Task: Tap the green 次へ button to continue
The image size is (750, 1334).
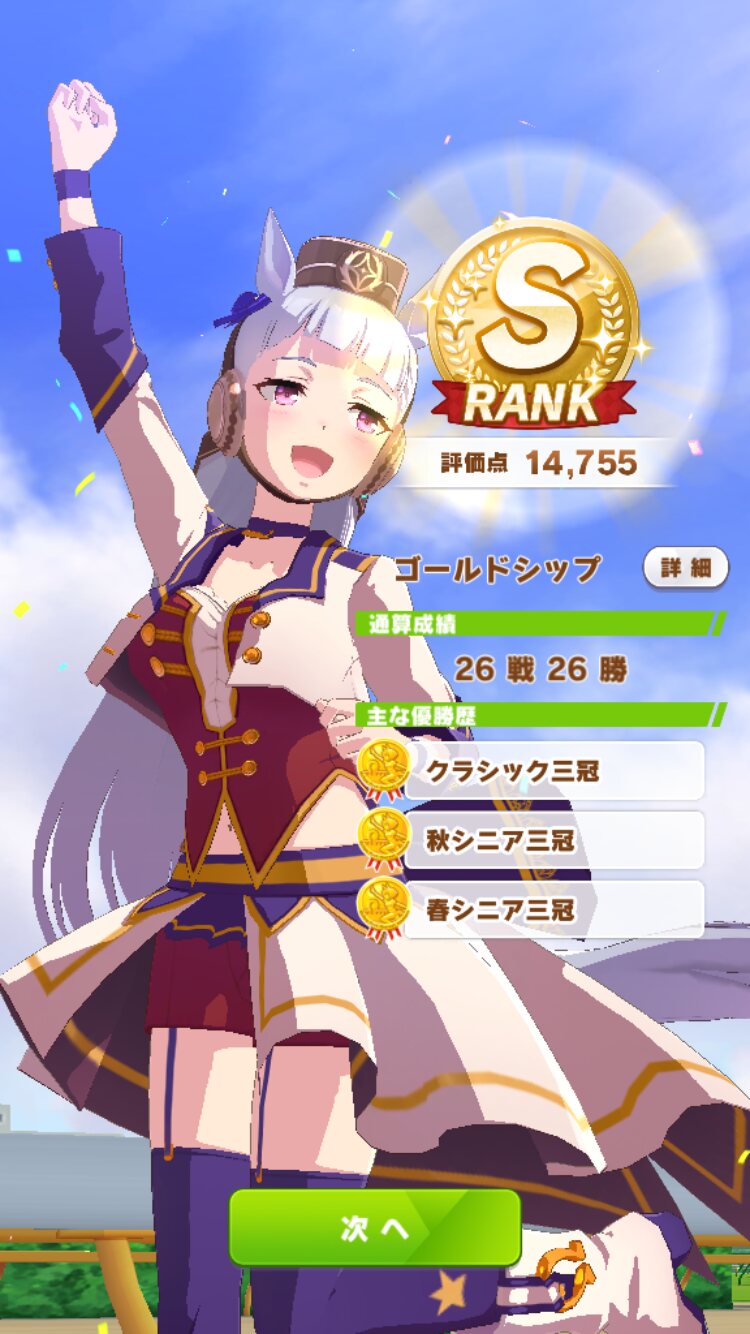Action: point(375,1227)
